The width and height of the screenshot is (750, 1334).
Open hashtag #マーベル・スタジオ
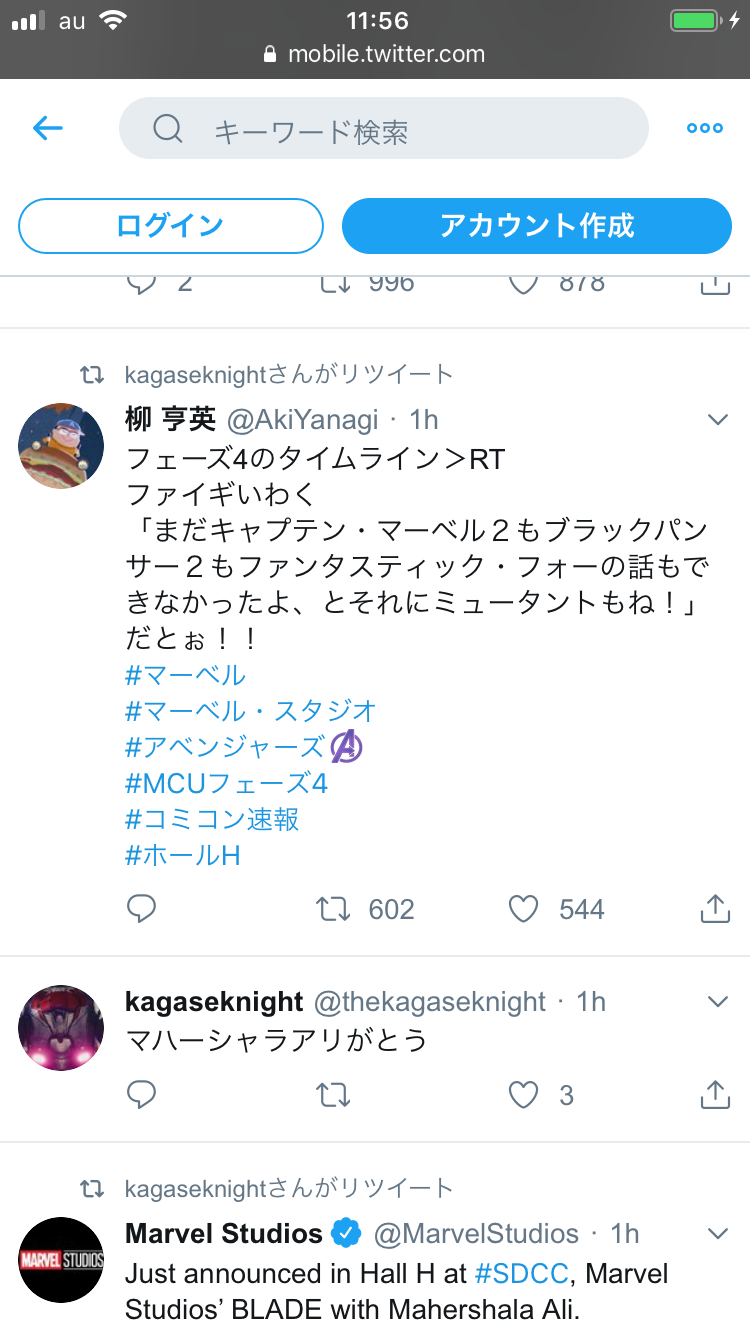251,711
